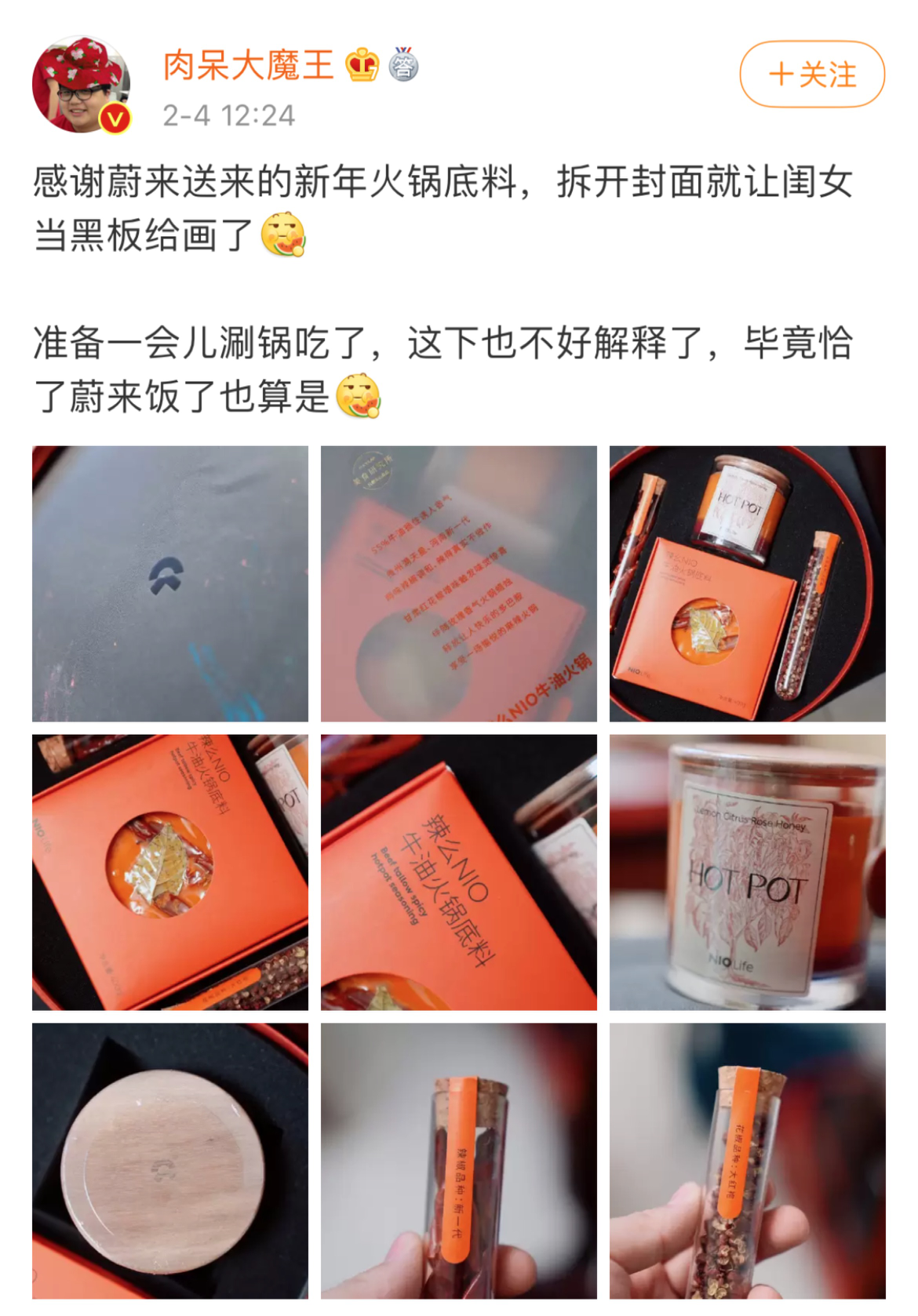This screenshot has width=918, height=1316.
Task: View the wooden lid photo
Action: 170,1161
